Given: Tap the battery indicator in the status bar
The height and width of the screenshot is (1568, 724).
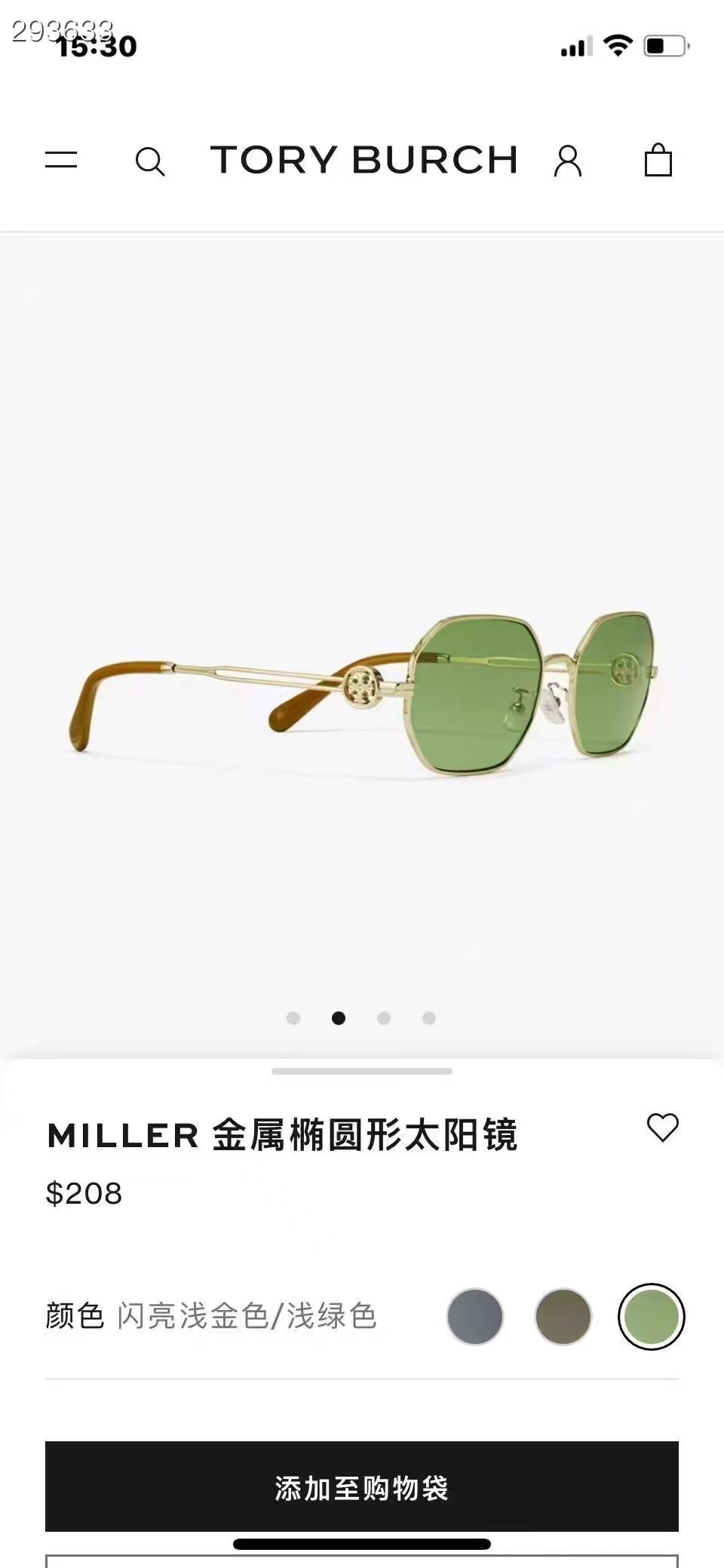Looking at the screenshot, I should click(664, 45).
